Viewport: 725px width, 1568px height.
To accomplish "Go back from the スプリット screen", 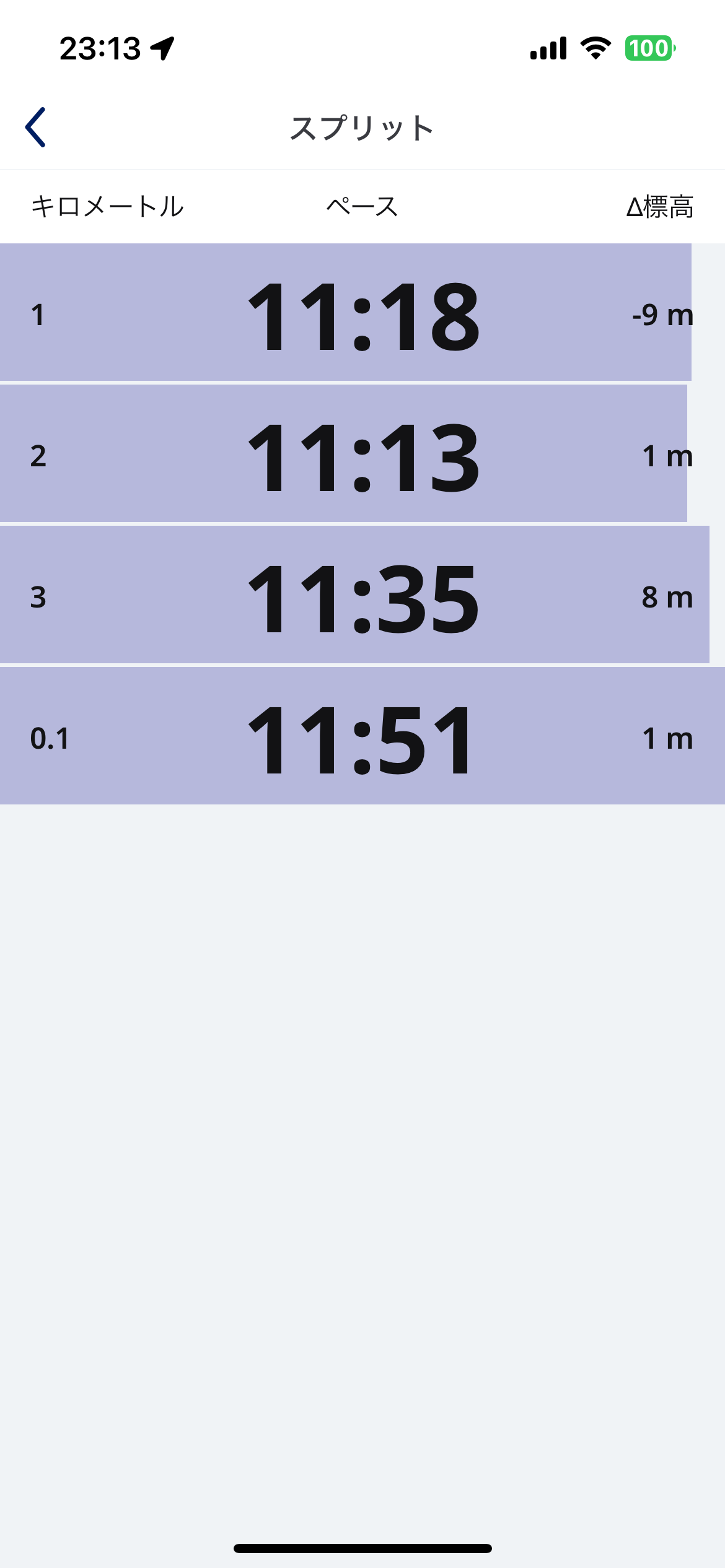I will pyautogui.click(x=35, y=128).
